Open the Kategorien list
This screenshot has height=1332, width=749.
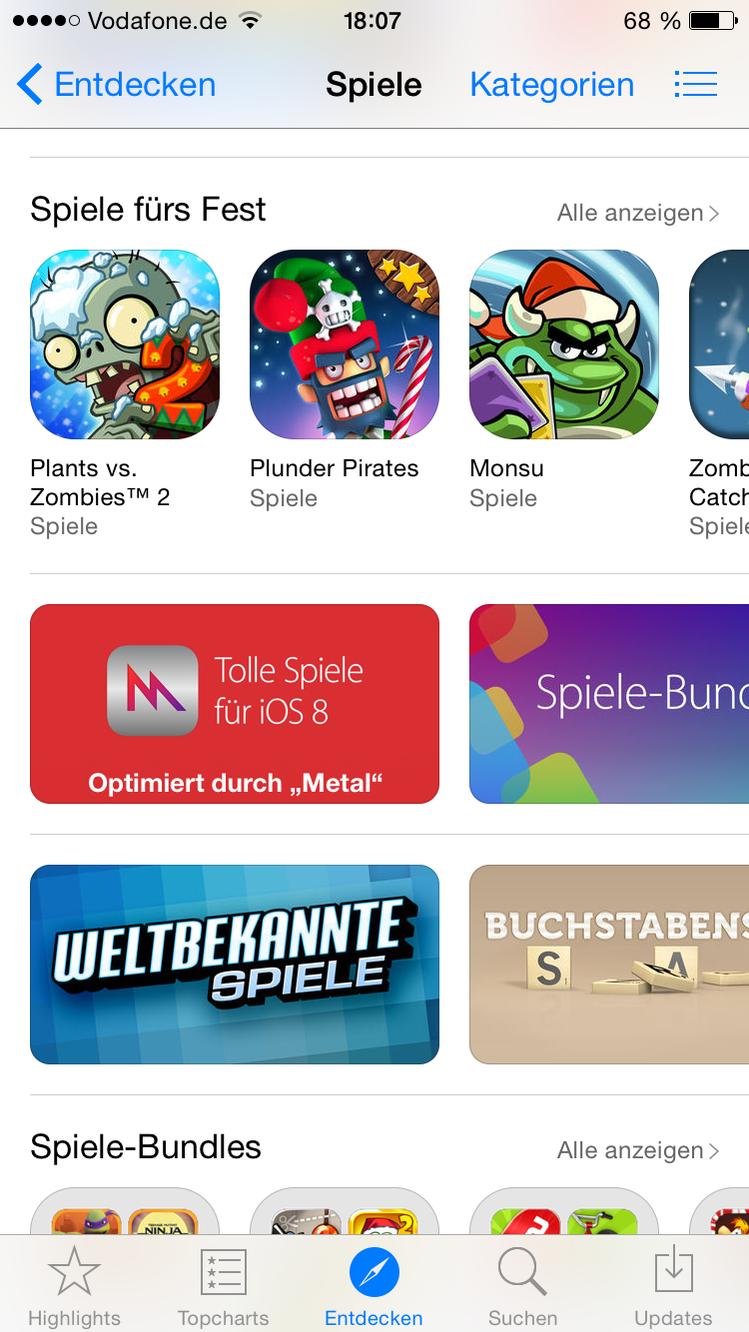coord(551,85)
